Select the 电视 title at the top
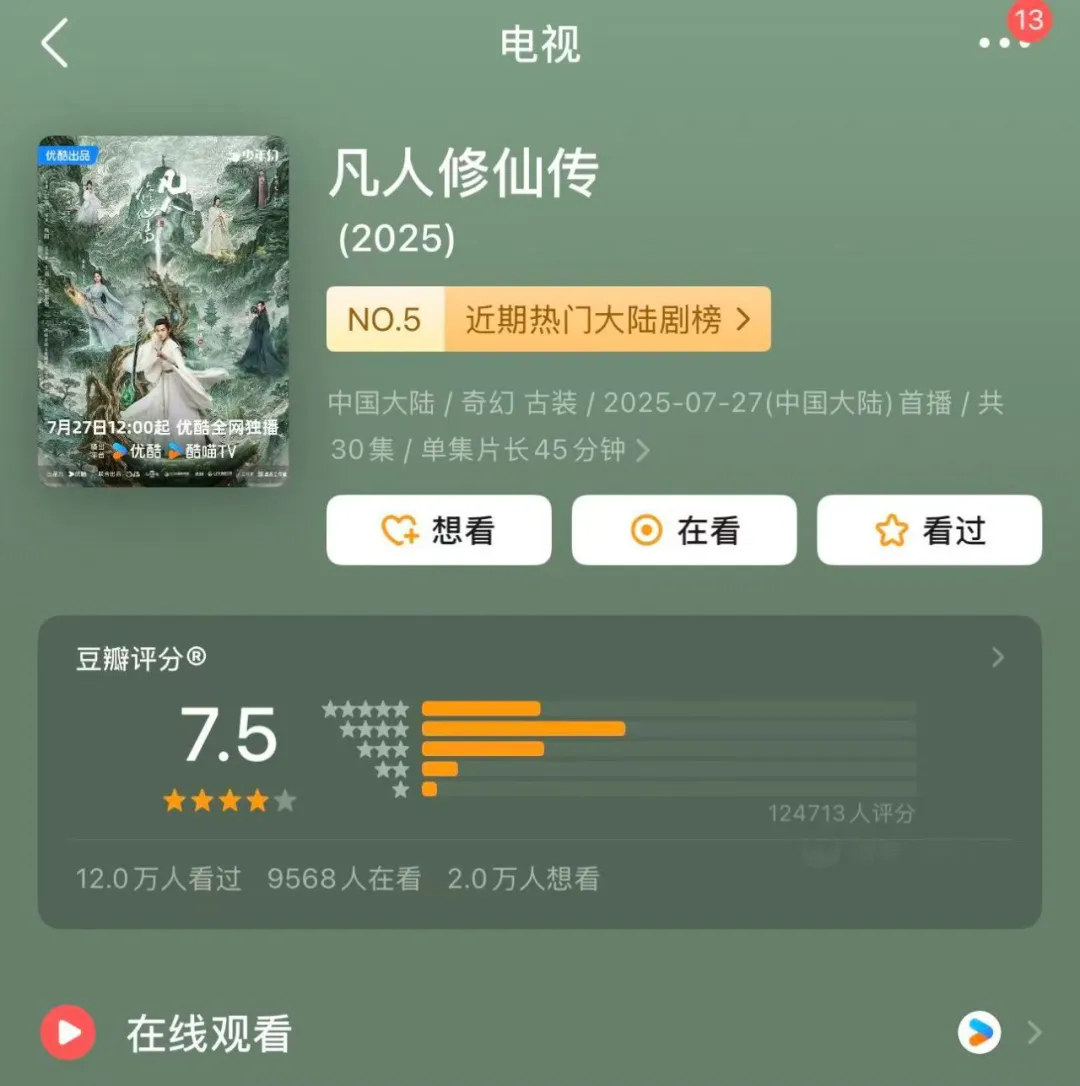Viewport: 1080px width, 1086px height. [540, 45]
